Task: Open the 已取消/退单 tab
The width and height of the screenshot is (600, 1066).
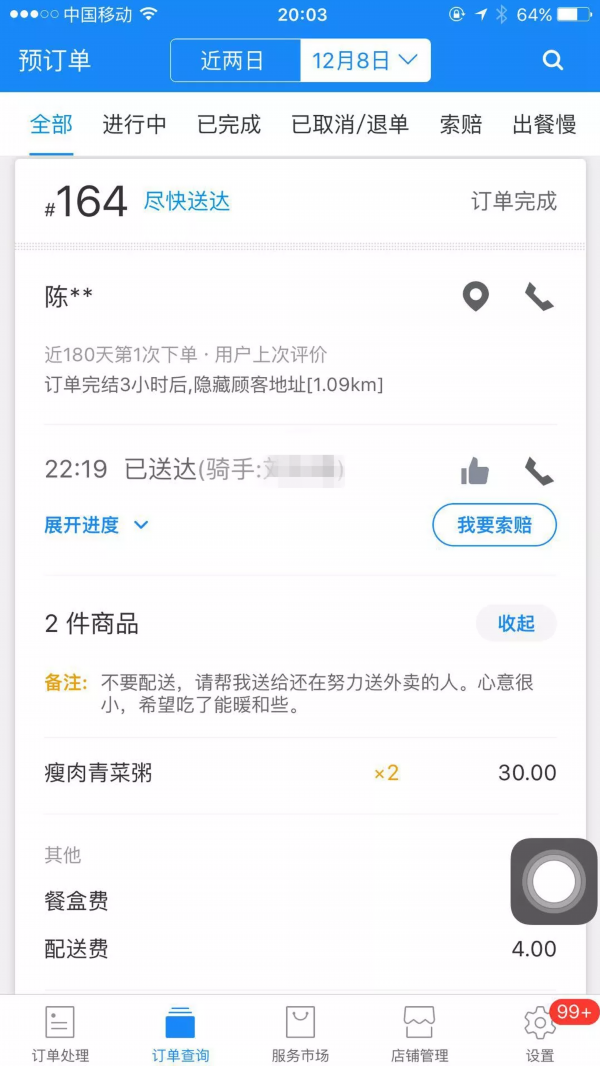Action: point(350,125)
